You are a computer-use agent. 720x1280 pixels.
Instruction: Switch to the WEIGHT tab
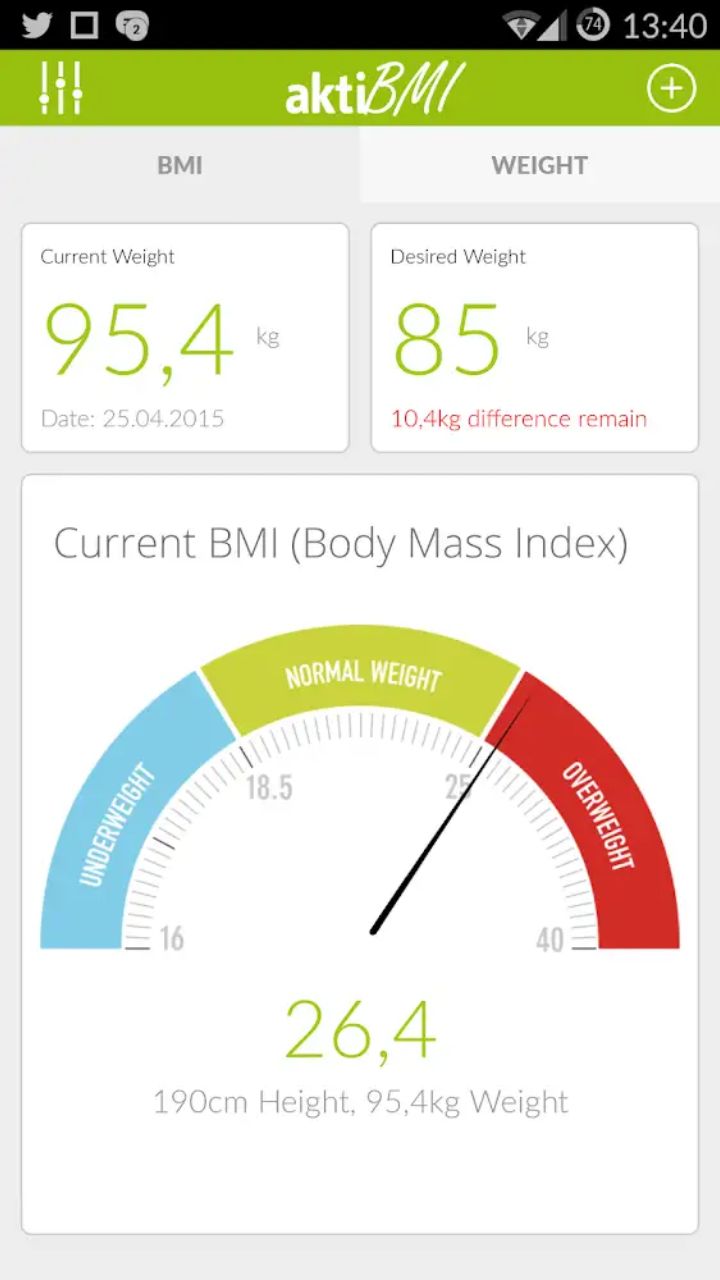539,165
